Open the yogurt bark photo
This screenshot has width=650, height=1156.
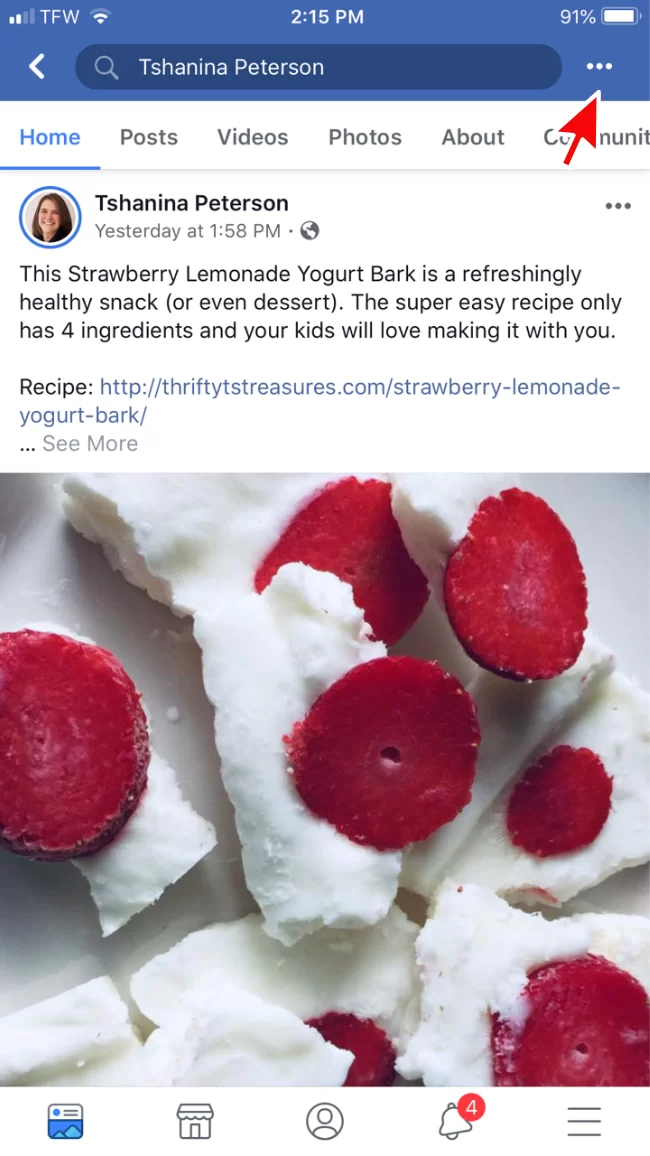click(325, 780)
